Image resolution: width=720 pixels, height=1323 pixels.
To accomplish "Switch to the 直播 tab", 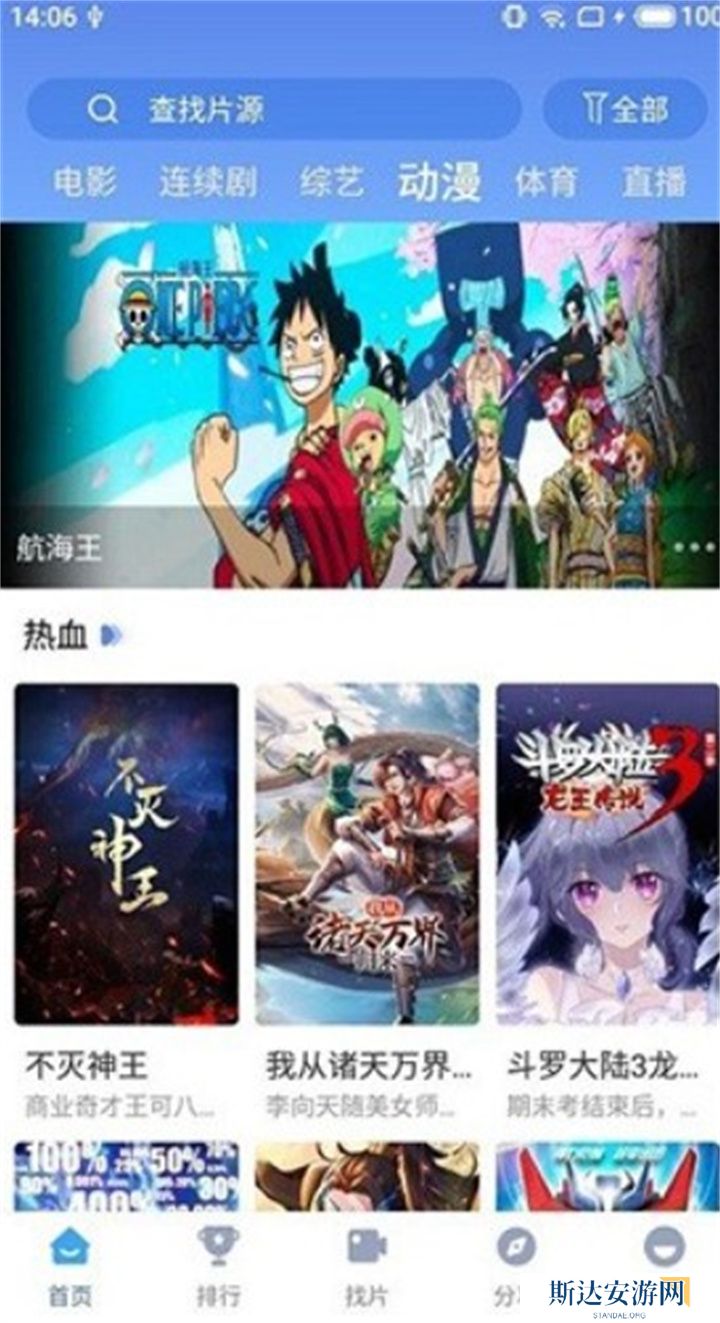I will [654, 182].
